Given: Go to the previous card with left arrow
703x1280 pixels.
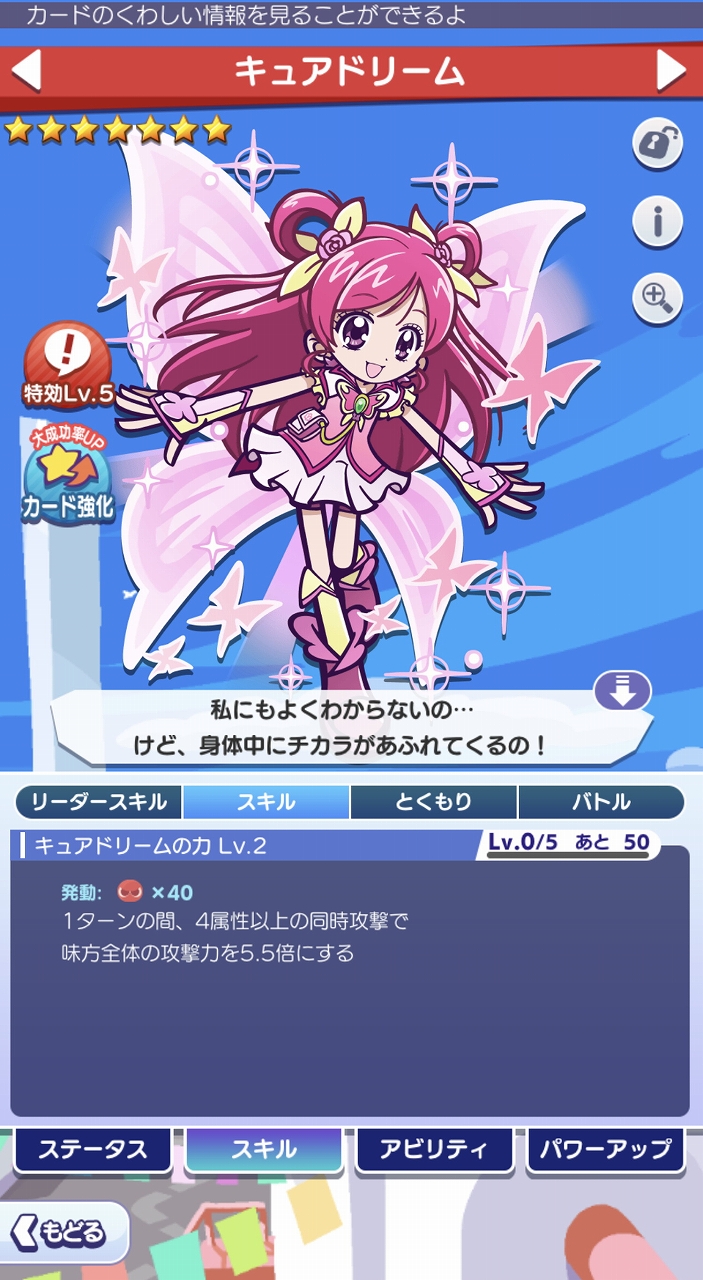Looking at the screenshot, I should pos(26,70).
